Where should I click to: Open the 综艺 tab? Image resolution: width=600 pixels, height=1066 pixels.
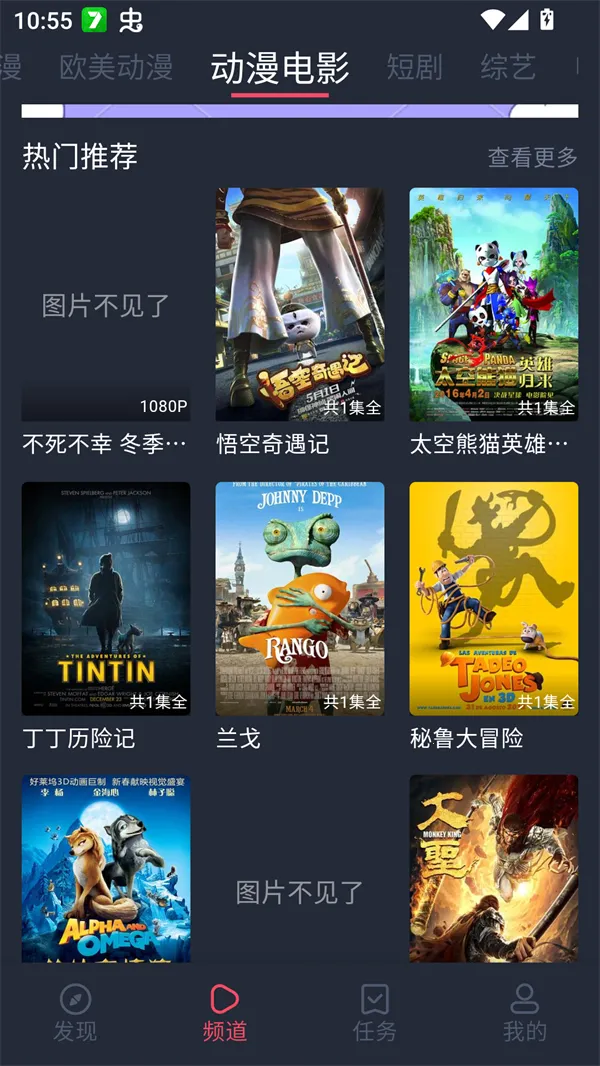(508, 67)
